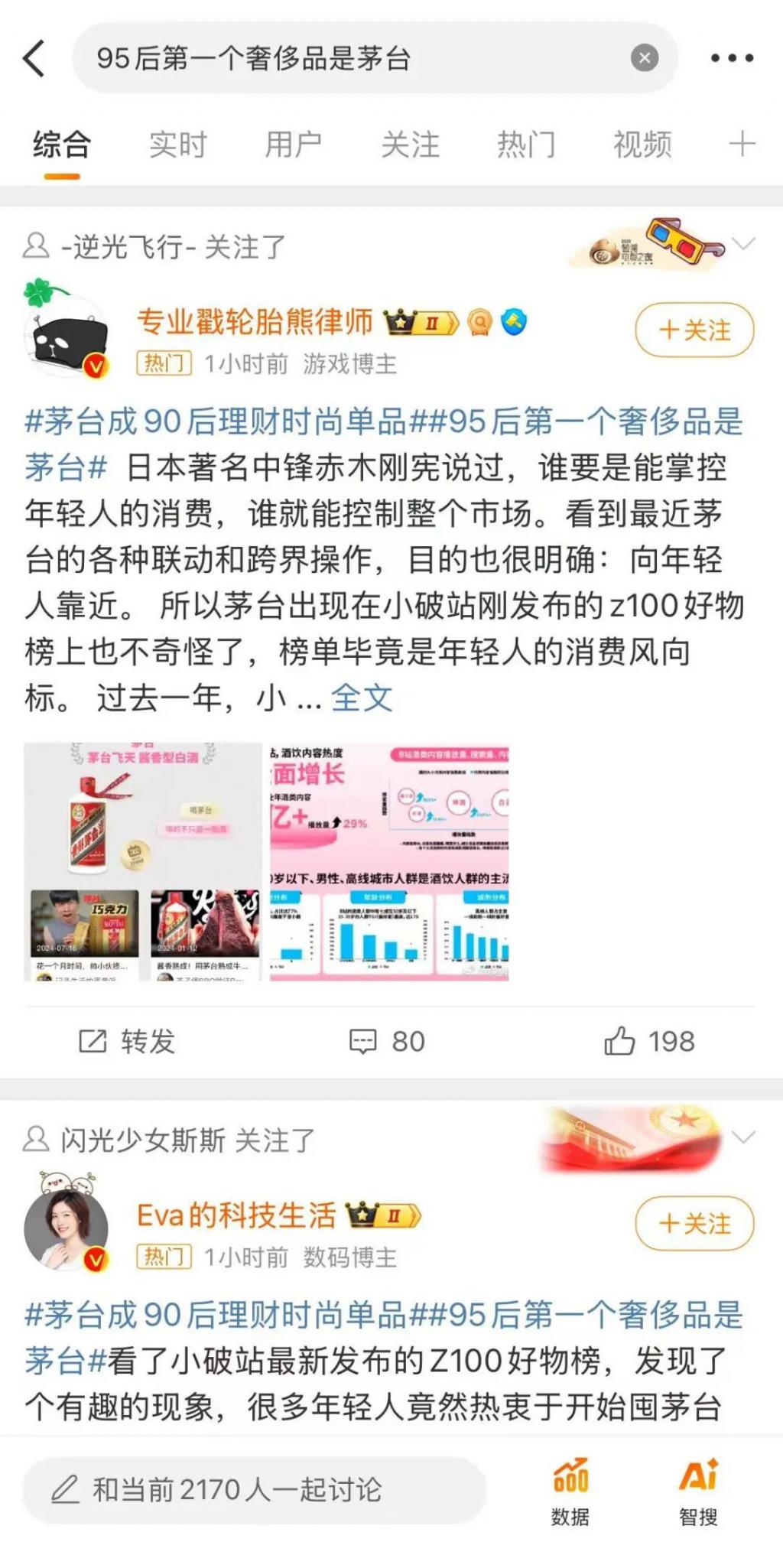Viewport: 783px width, 1568px height.
Task: Open the 数据 statistics button
Action: click(570, 1493)
